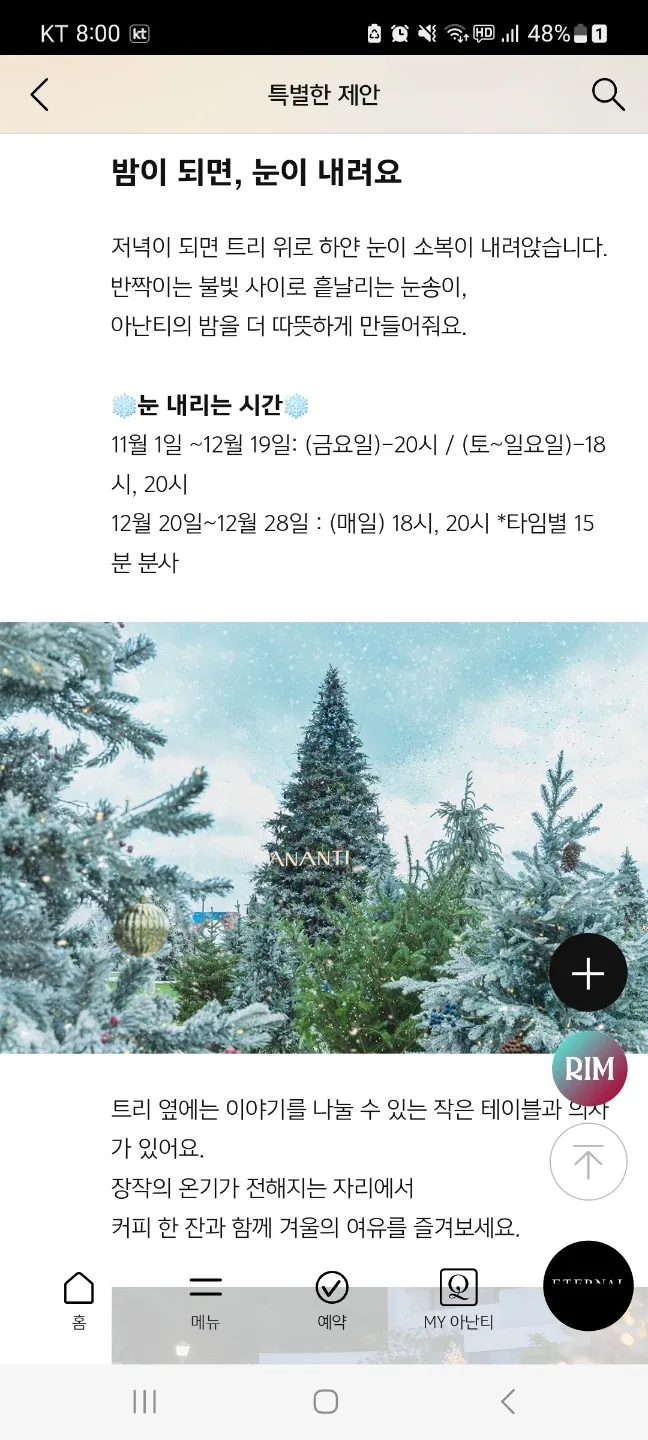648x1440 pixels.
Task: Go to the 예약 tab
Action: [331, 1300]
